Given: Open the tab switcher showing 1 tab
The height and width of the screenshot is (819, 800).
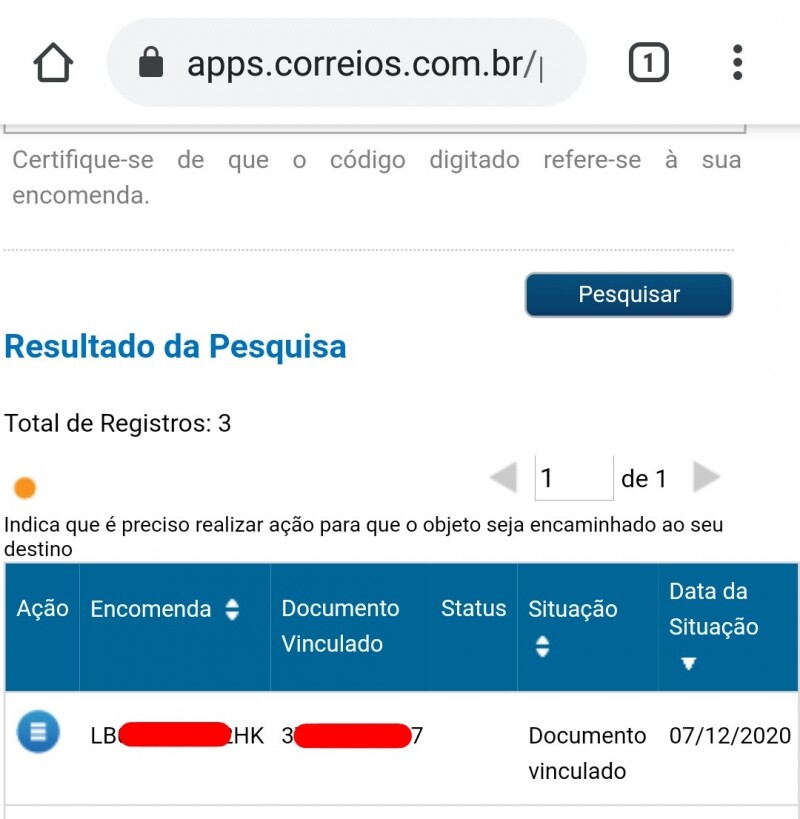Looking at the screenshot, I should tap(648, 63).
